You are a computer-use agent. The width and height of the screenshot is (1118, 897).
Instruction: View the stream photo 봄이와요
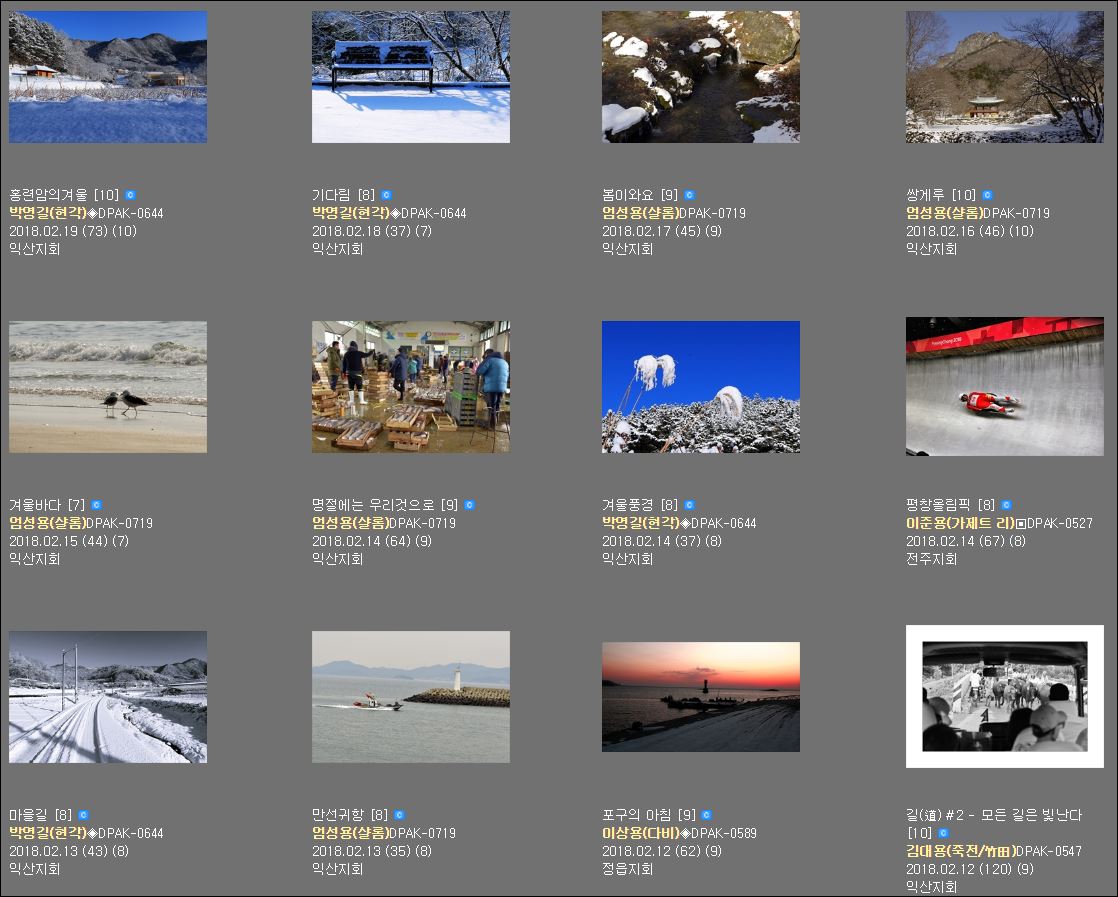(x=700, y=77)
